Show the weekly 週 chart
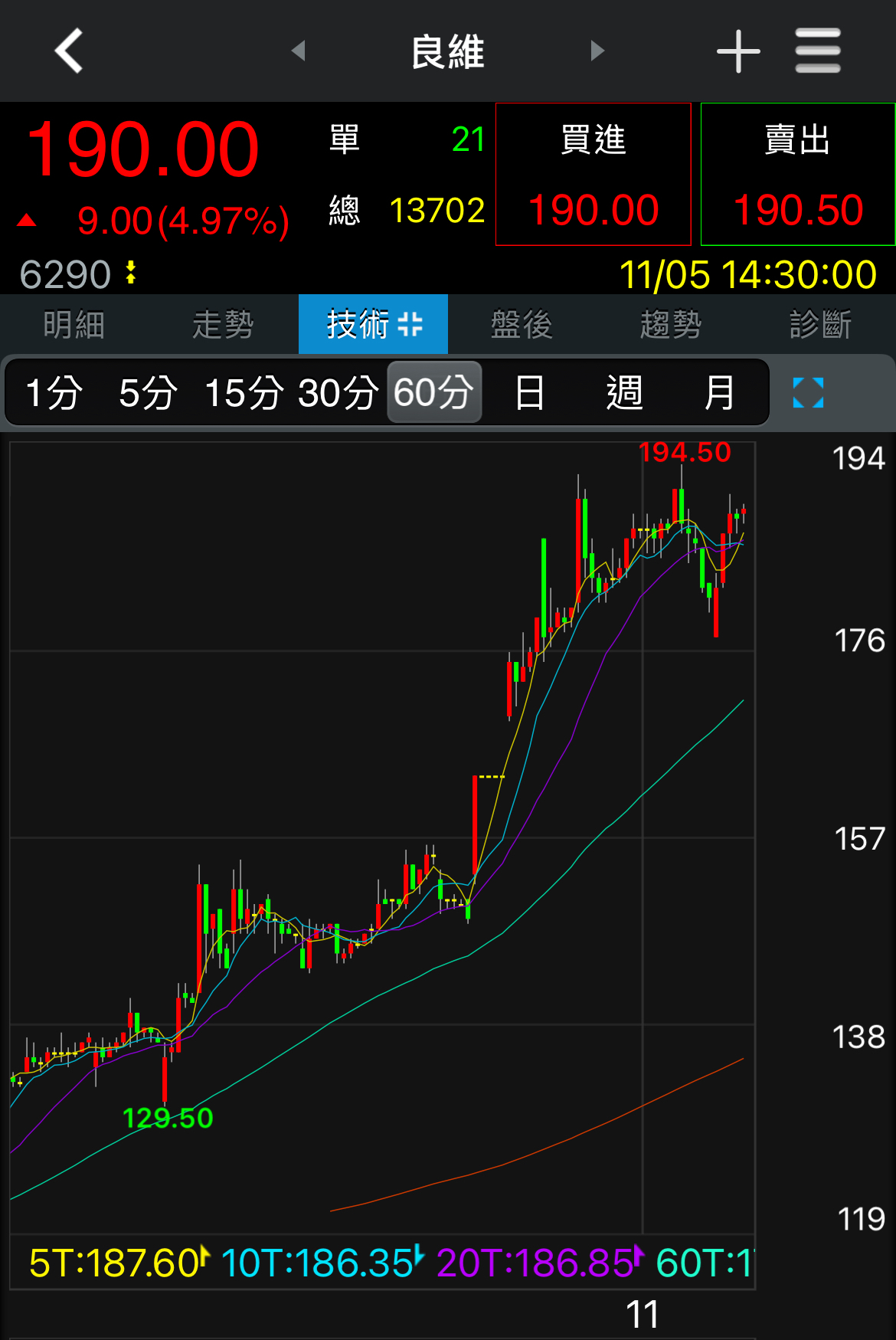This screenshot has width=896, height=1340. 624,393
